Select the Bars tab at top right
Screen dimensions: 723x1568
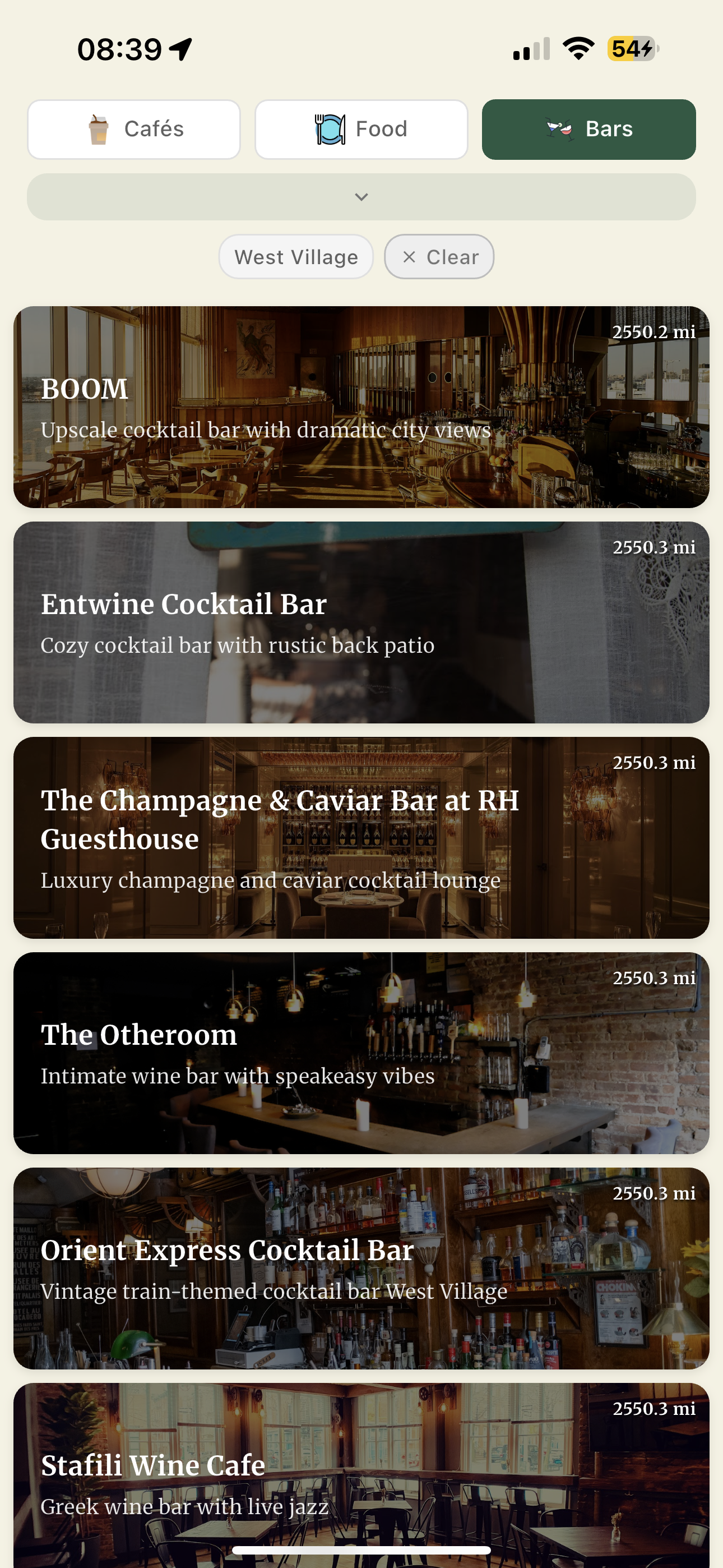588,128
